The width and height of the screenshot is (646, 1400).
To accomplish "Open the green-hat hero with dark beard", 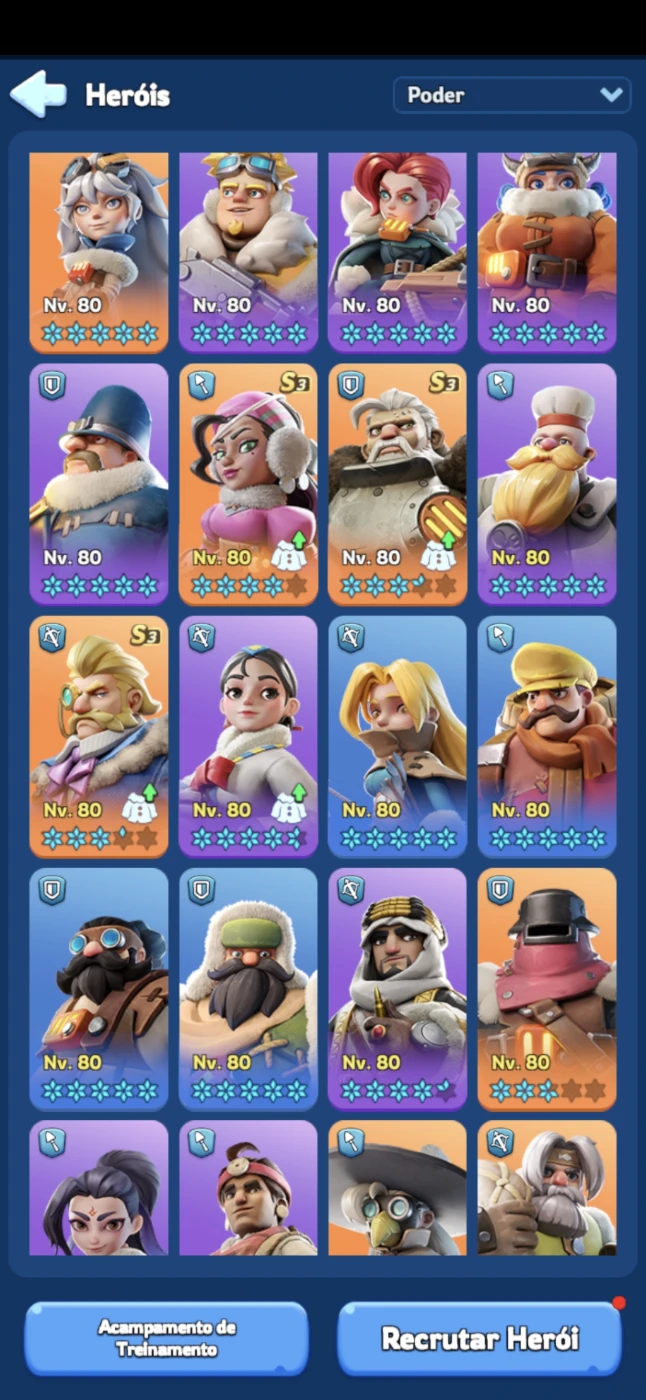I will pos(248,989).
